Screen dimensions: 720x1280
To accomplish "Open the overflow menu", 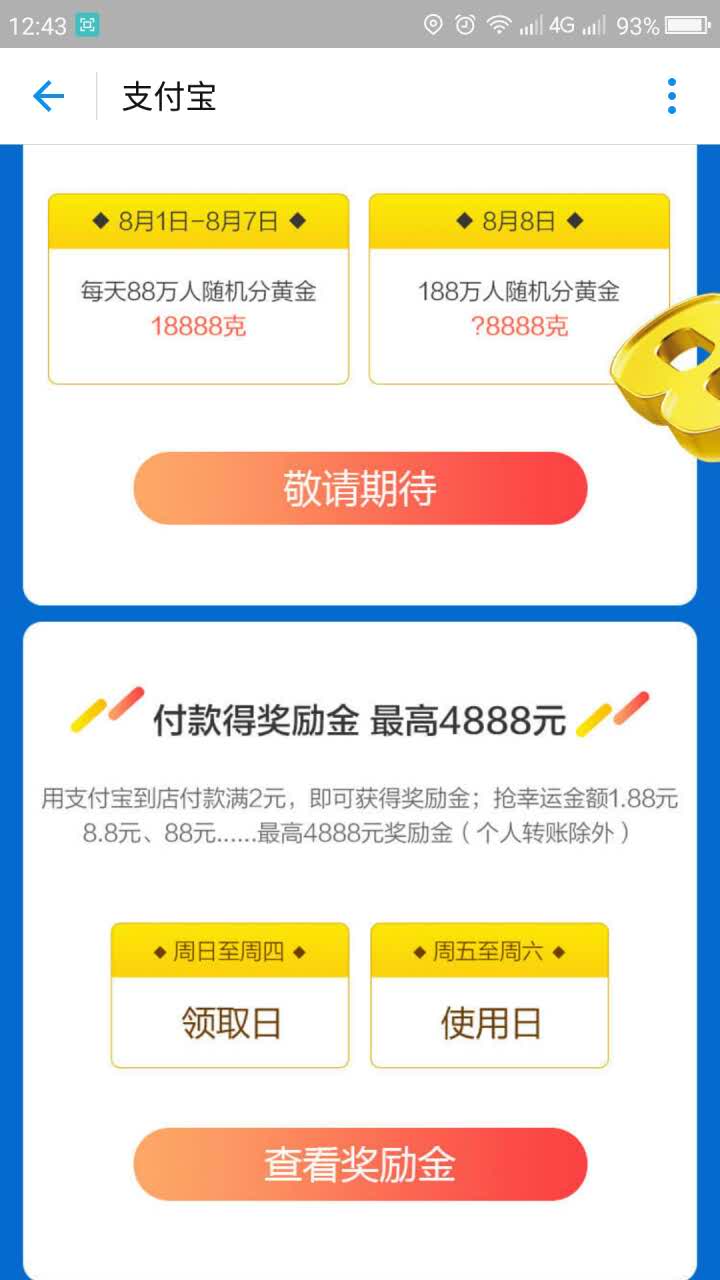I will point(671,97).
